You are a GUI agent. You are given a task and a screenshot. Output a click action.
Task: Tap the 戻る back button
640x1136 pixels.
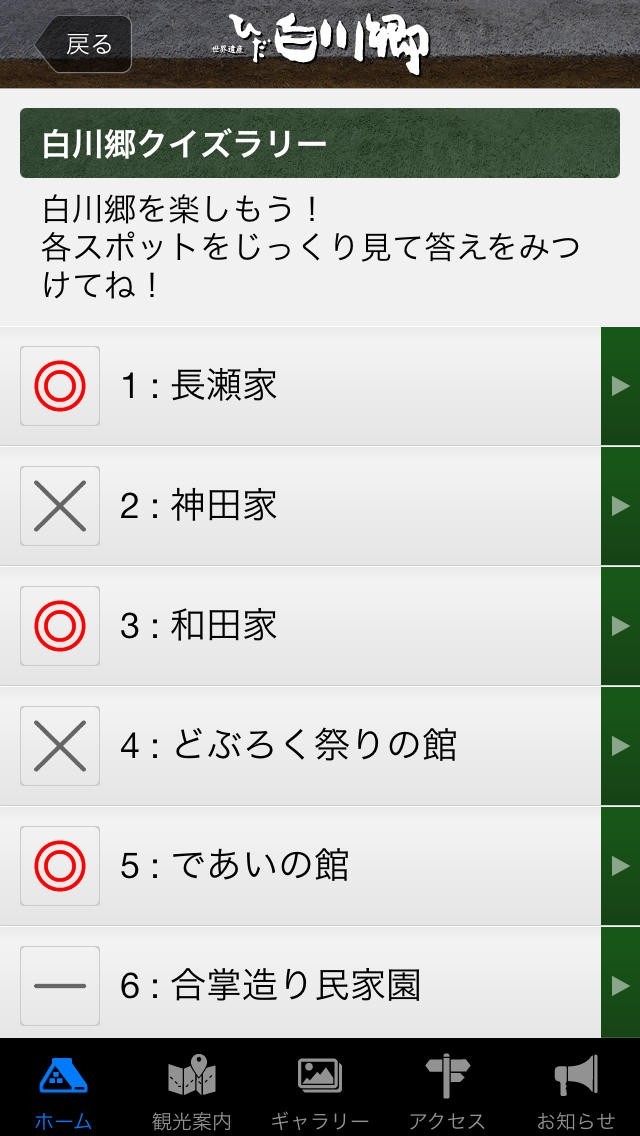click(x=84, y=44)
